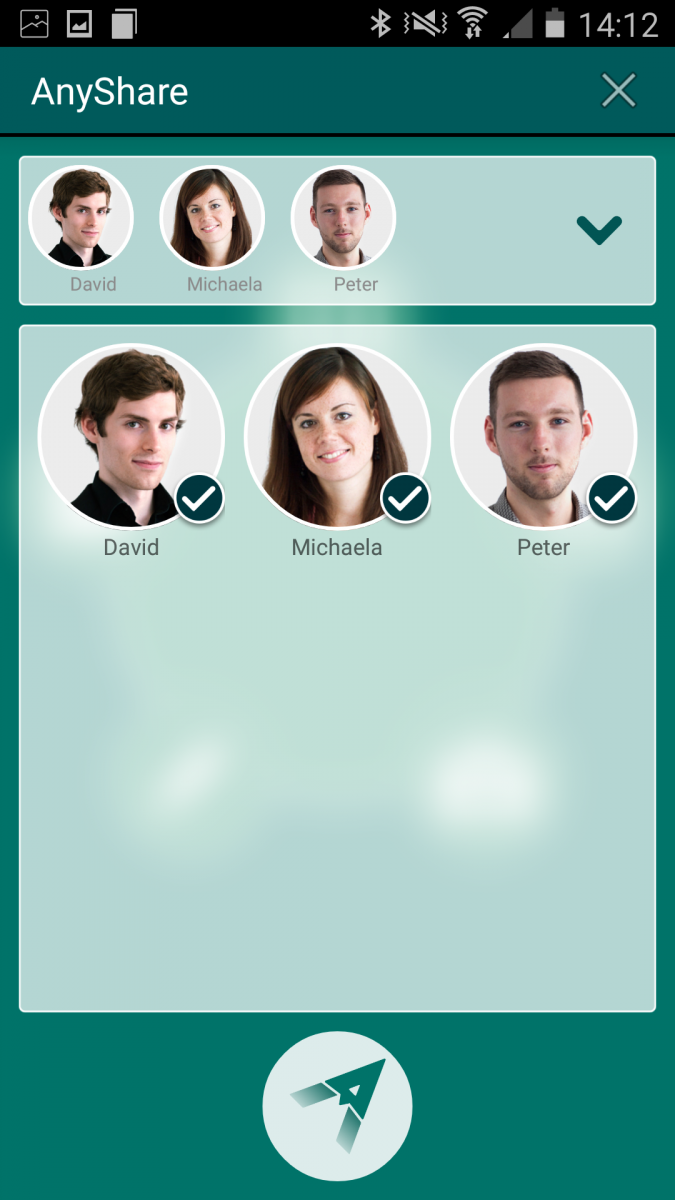Screen dimensions: 675x1200
Task: Tap Peter's small avatar in the top strip
Action: pyautogui.click(x=343, y=218)
